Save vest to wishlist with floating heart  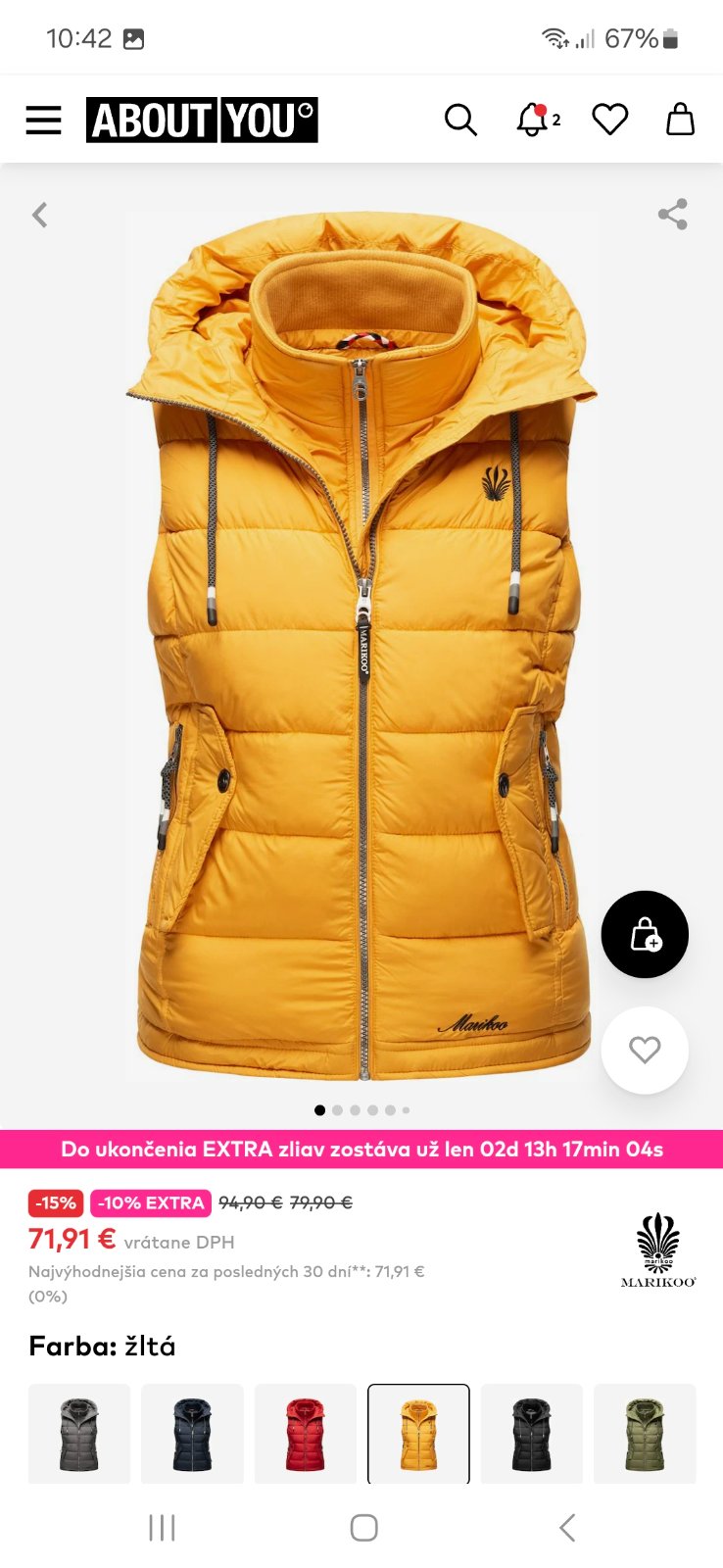click(645, 1050)
